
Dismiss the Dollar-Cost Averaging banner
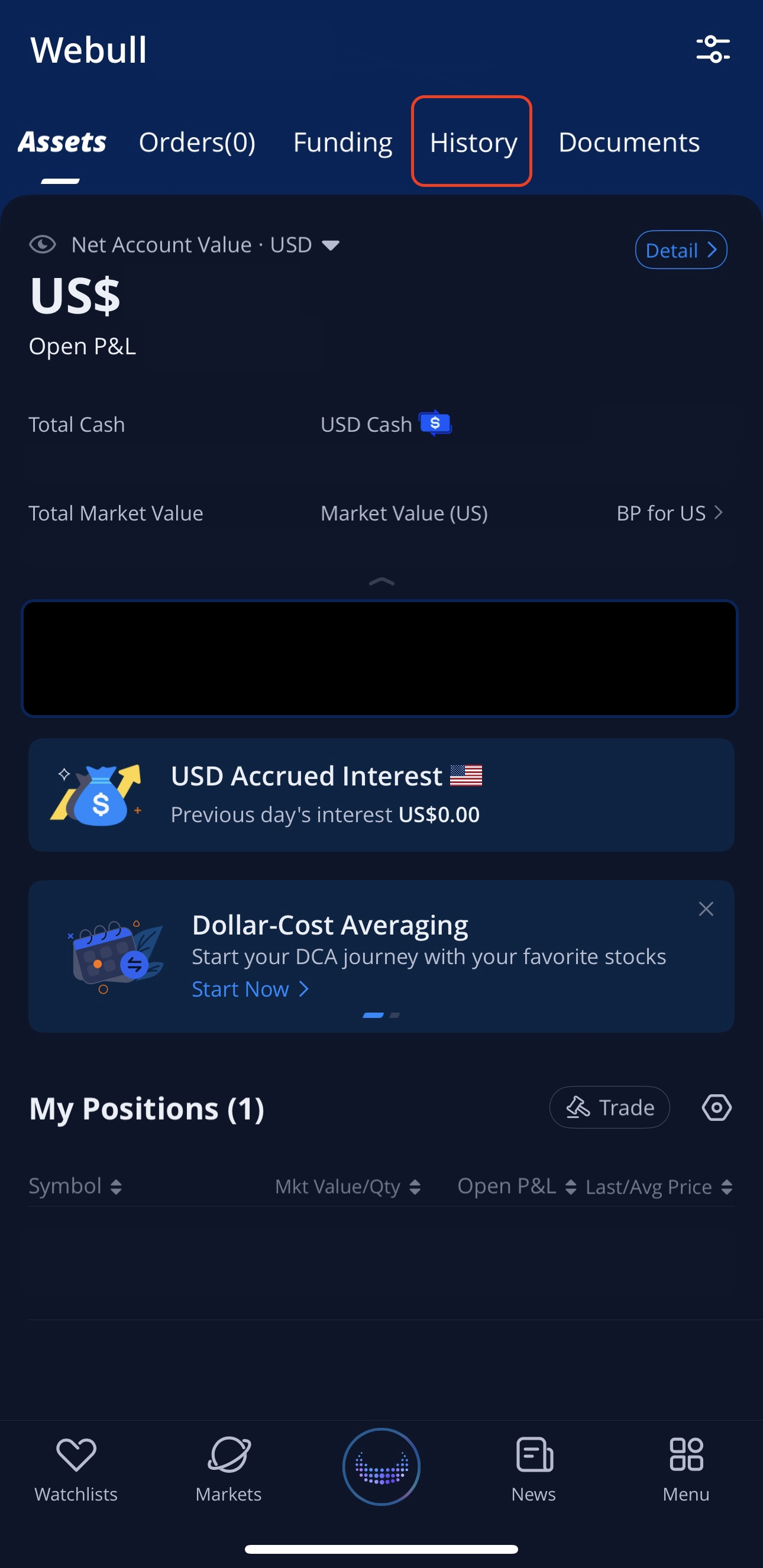pos(706,908)
